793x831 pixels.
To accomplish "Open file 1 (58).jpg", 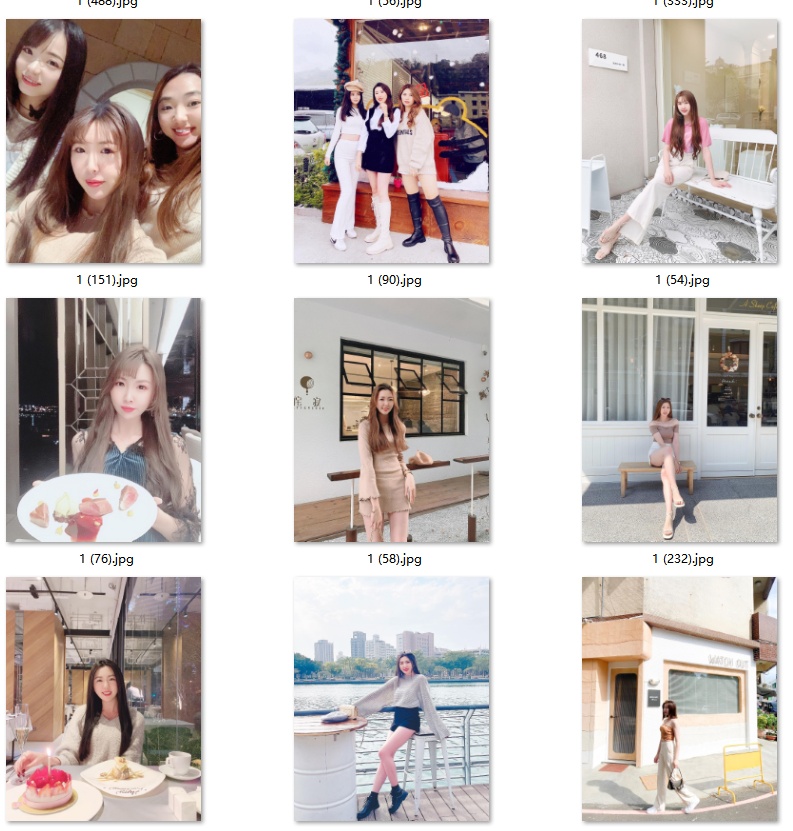I will 391,420.
